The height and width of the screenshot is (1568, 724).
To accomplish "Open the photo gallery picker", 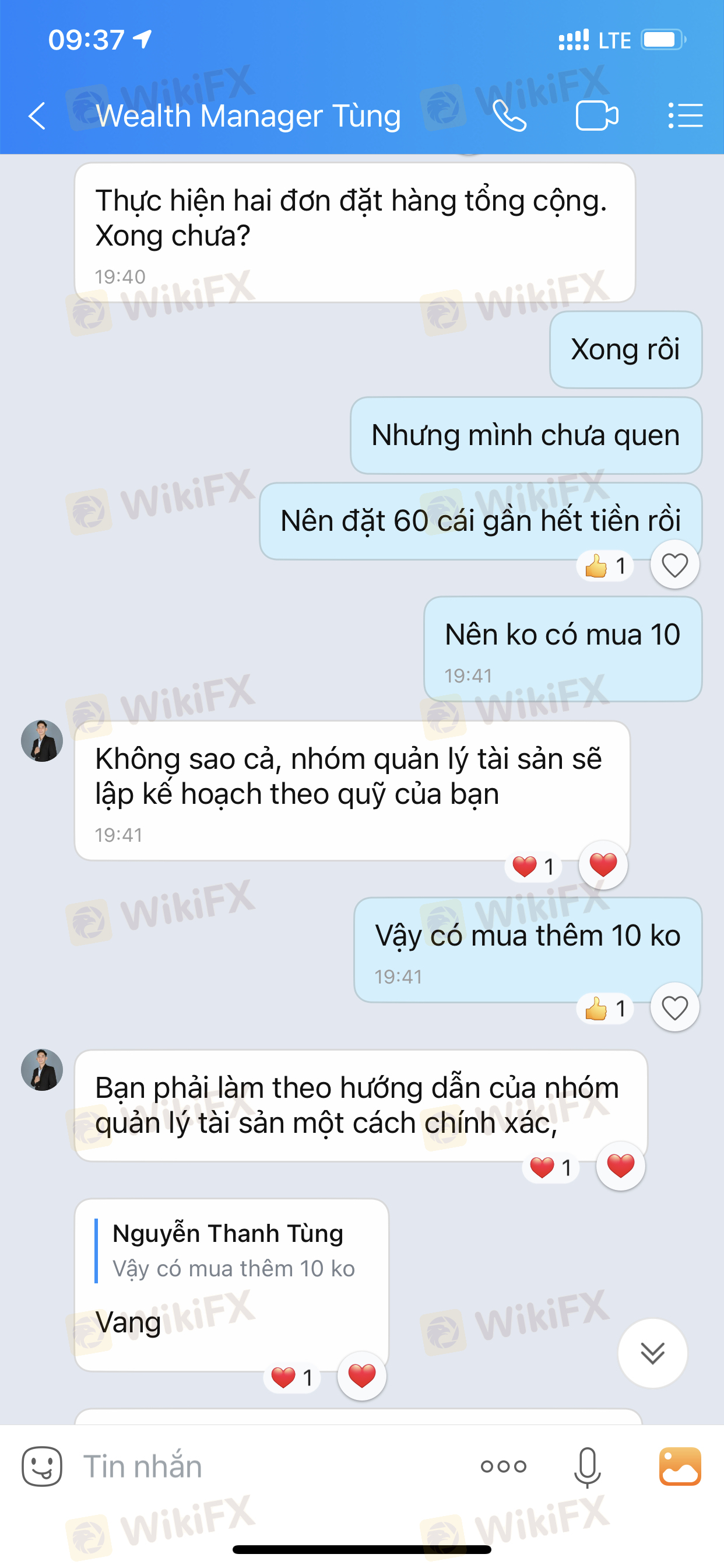I will pos(680,1466).
